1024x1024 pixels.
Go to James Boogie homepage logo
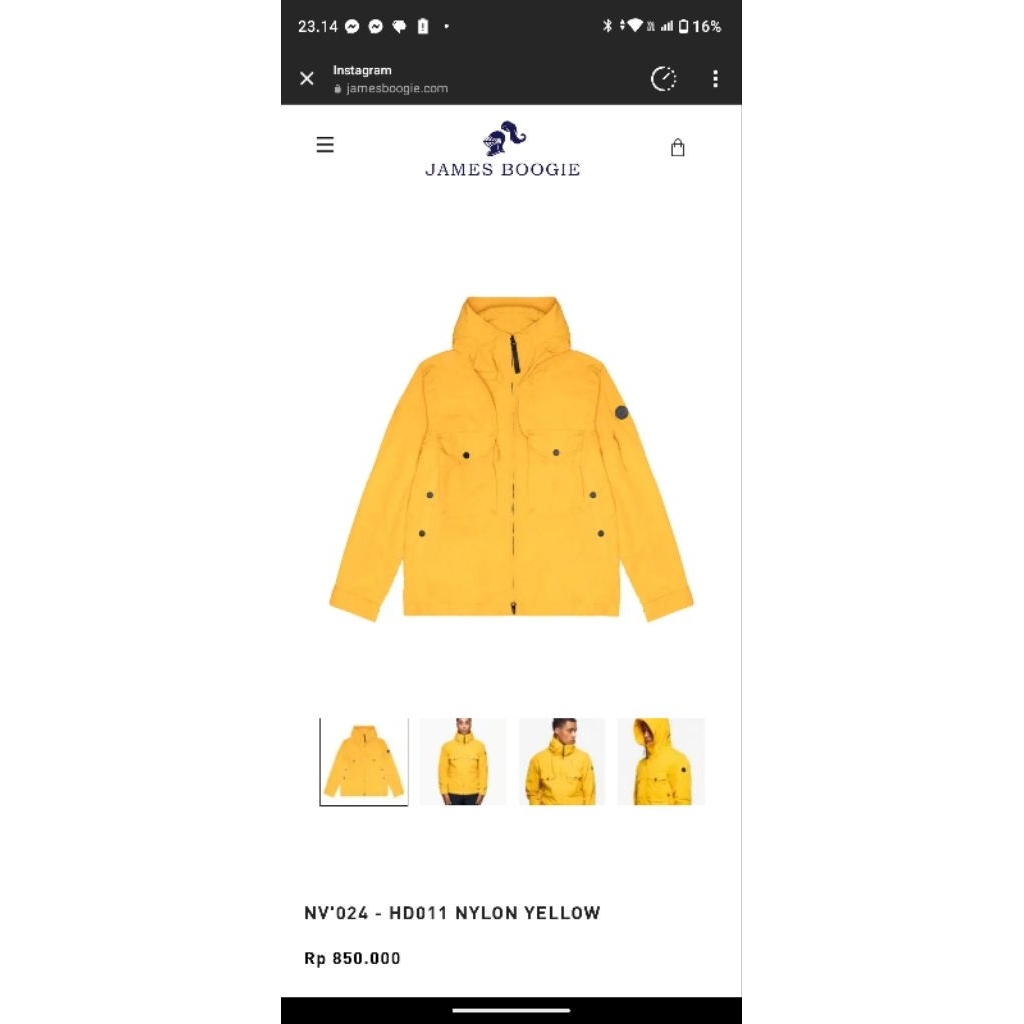[503, 150]
